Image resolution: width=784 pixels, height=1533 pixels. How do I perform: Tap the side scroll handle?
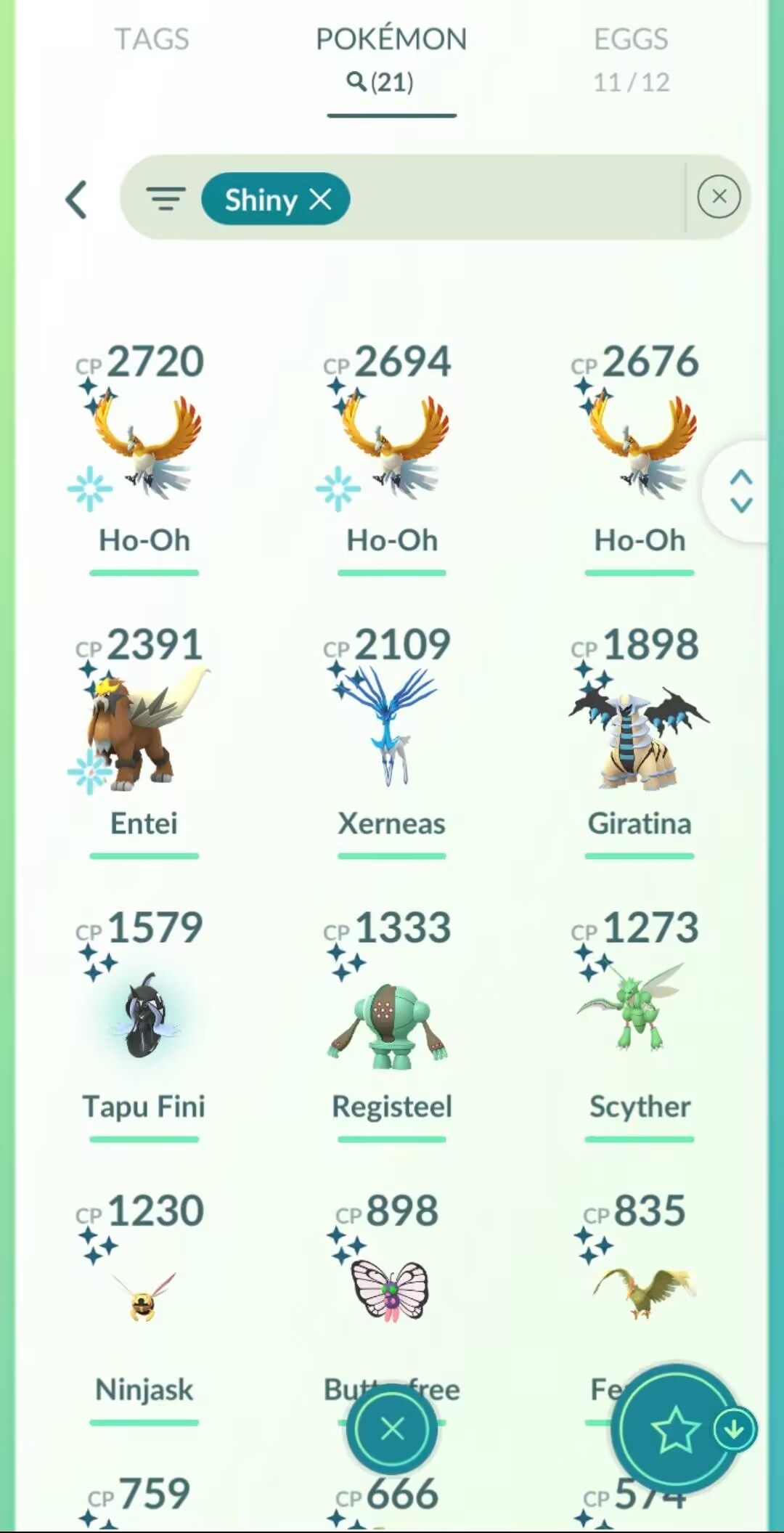tap(741, 491)
